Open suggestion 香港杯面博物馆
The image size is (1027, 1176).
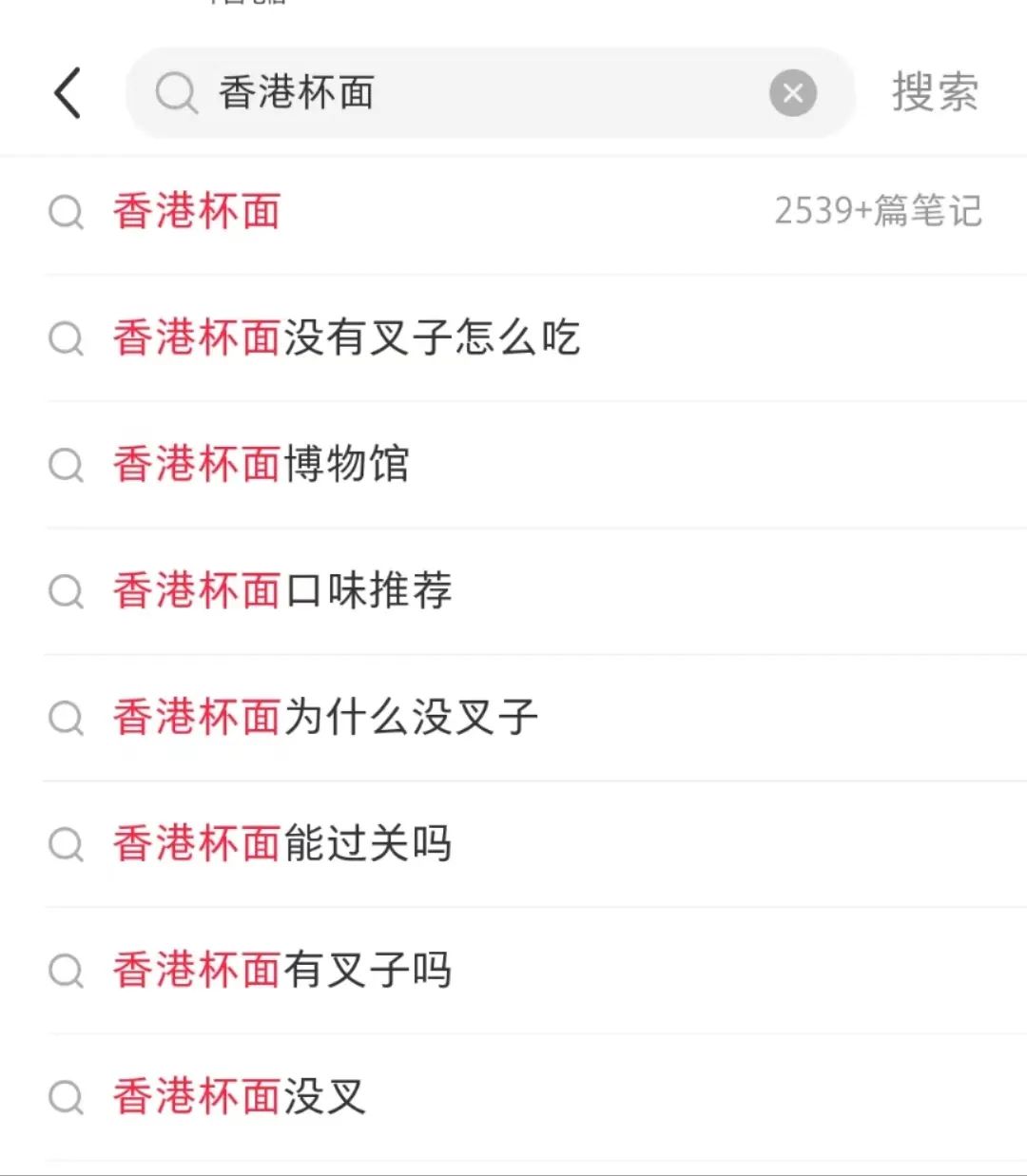pos(513,464)
